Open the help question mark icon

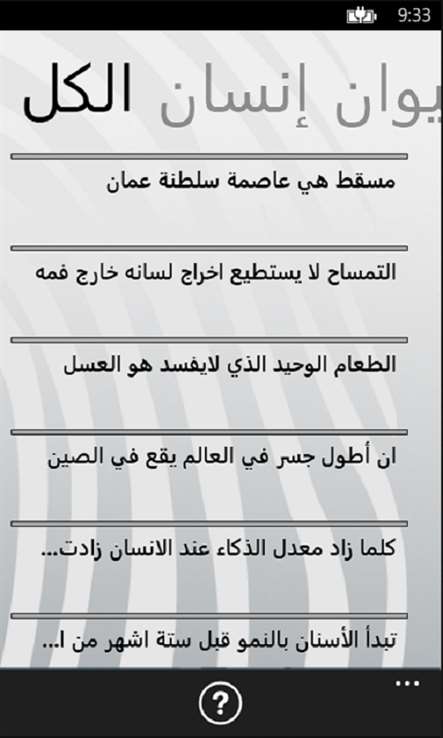(220, 703)
